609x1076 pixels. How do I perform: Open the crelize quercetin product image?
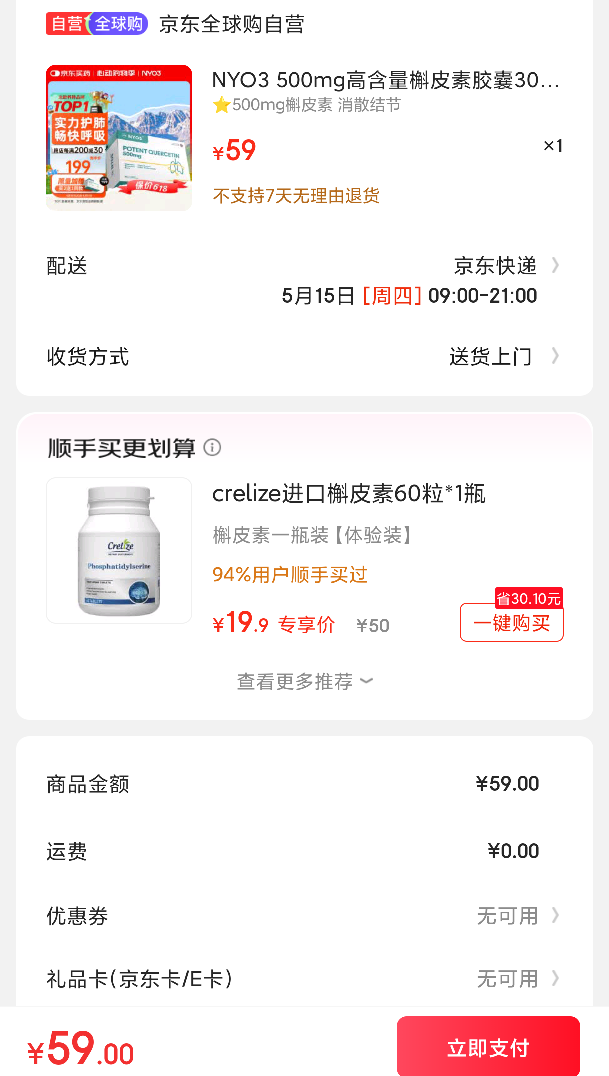119,550
